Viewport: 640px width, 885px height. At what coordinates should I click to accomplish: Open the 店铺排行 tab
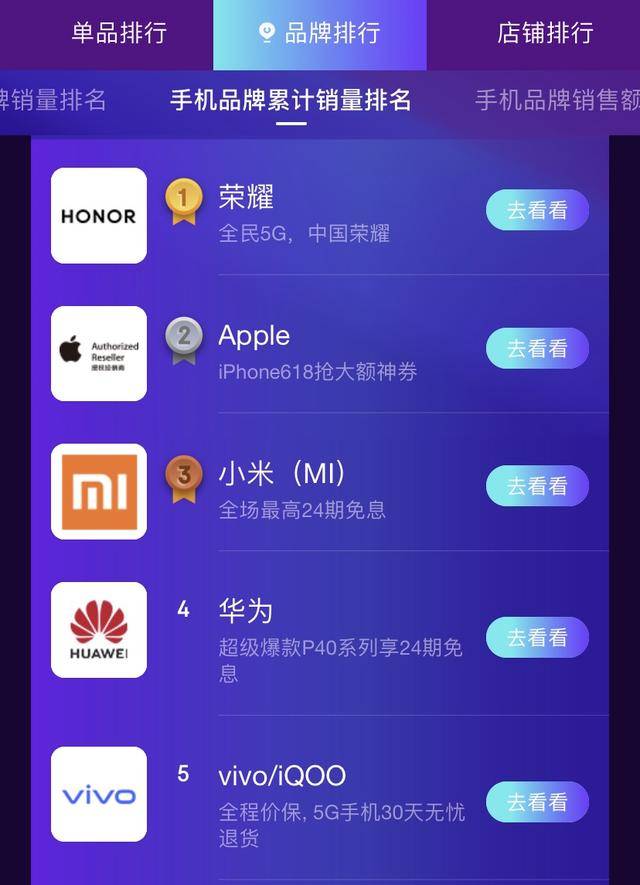(x=544, y=33)
